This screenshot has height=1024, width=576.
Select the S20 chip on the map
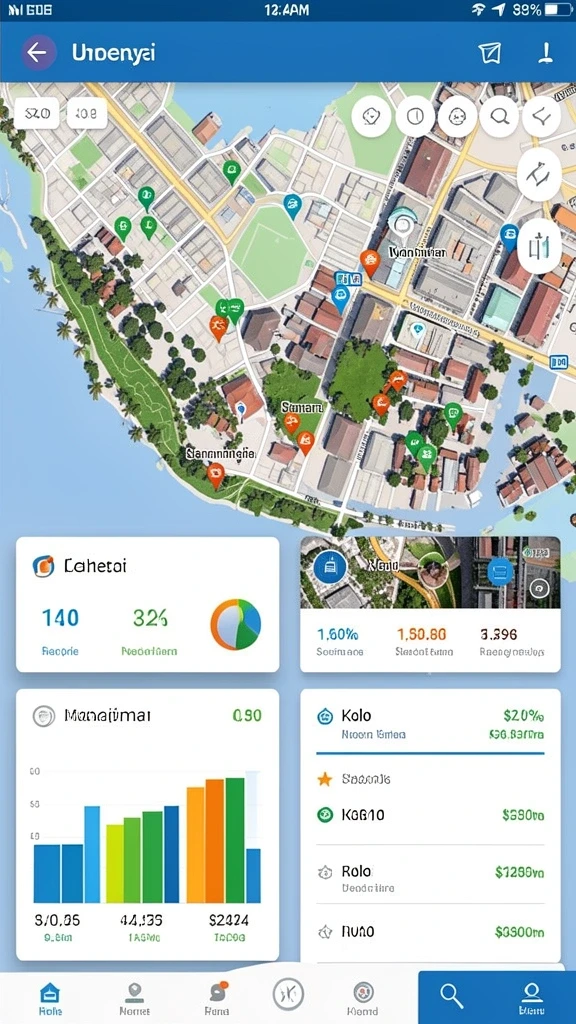click(37, 114)
